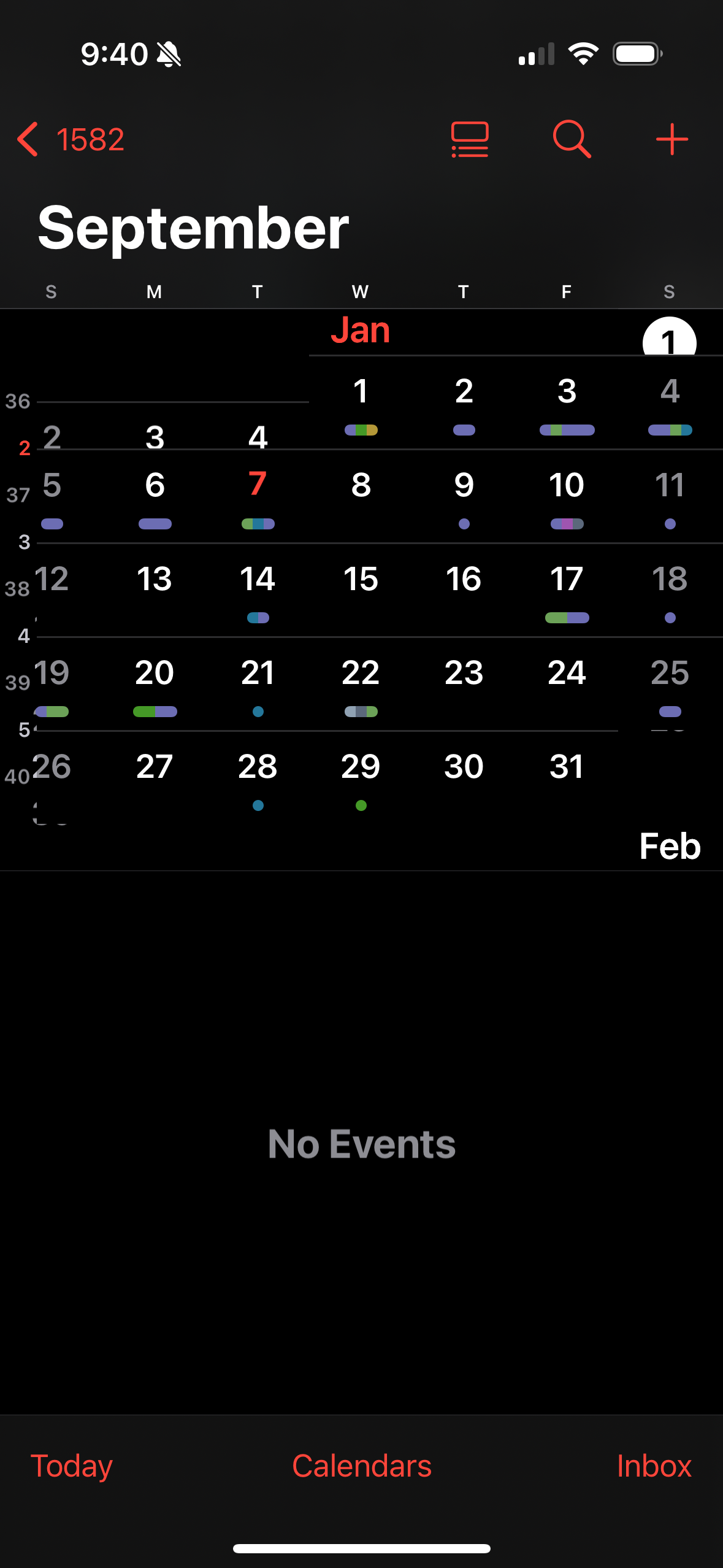Choose day 20 in the calendar
723x1568 pixels.
[x=155, y=672]
